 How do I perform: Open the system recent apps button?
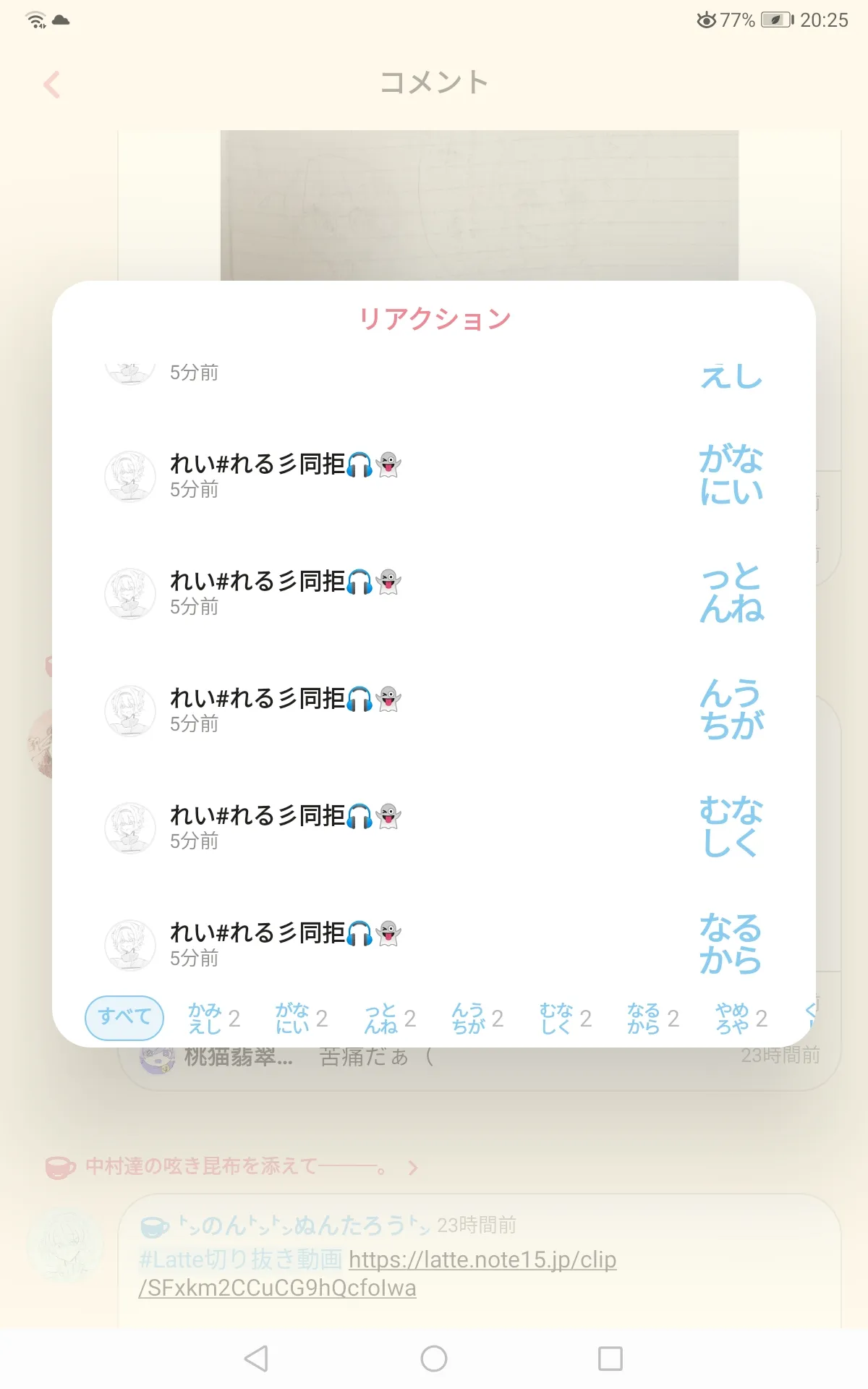tap(610, 1359)
